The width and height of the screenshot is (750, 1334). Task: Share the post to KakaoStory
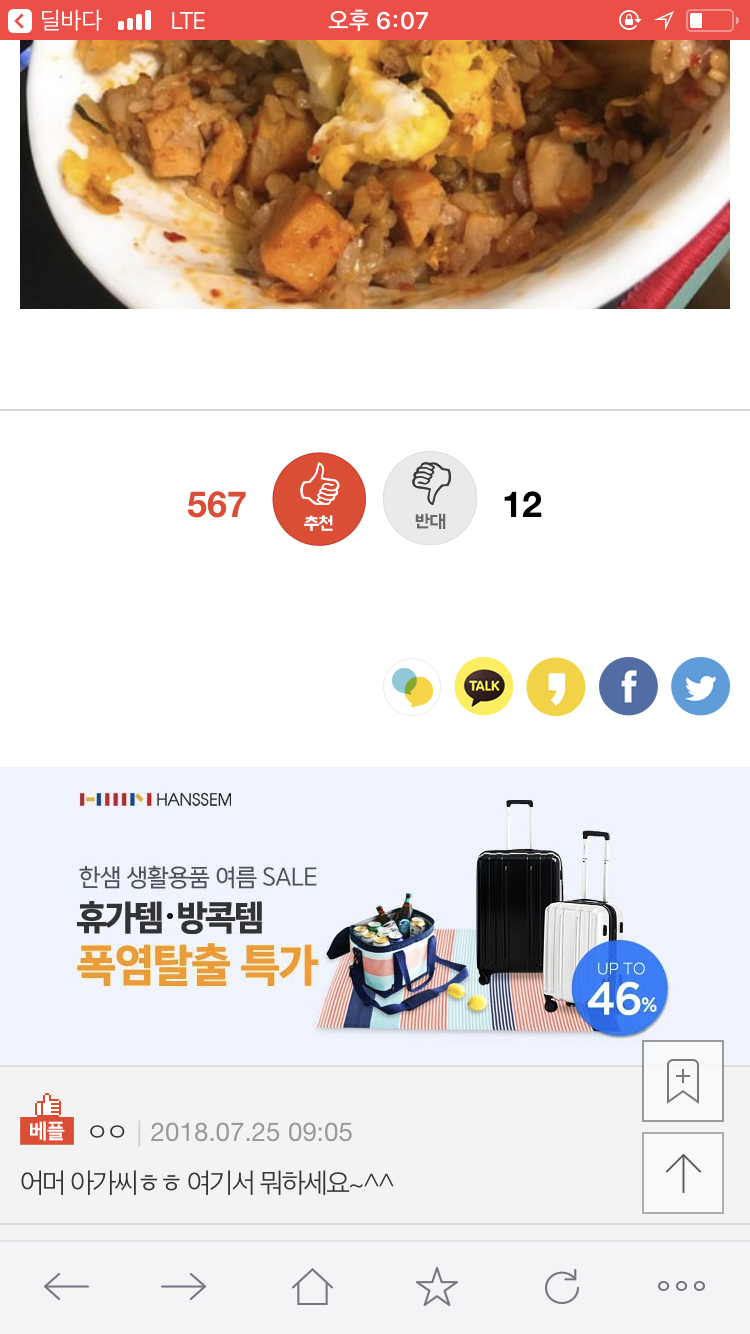[x=556, y=686]
